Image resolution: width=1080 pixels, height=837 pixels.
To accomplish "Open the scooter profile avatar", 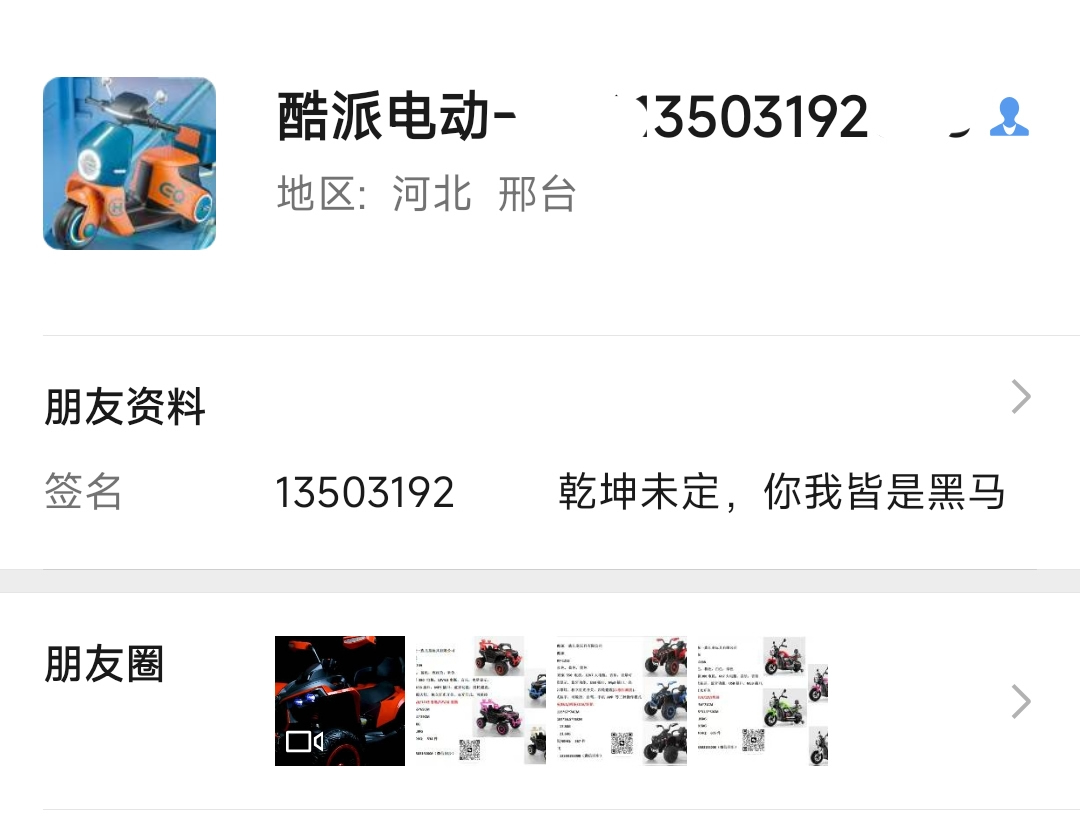I will click(129, 163).
